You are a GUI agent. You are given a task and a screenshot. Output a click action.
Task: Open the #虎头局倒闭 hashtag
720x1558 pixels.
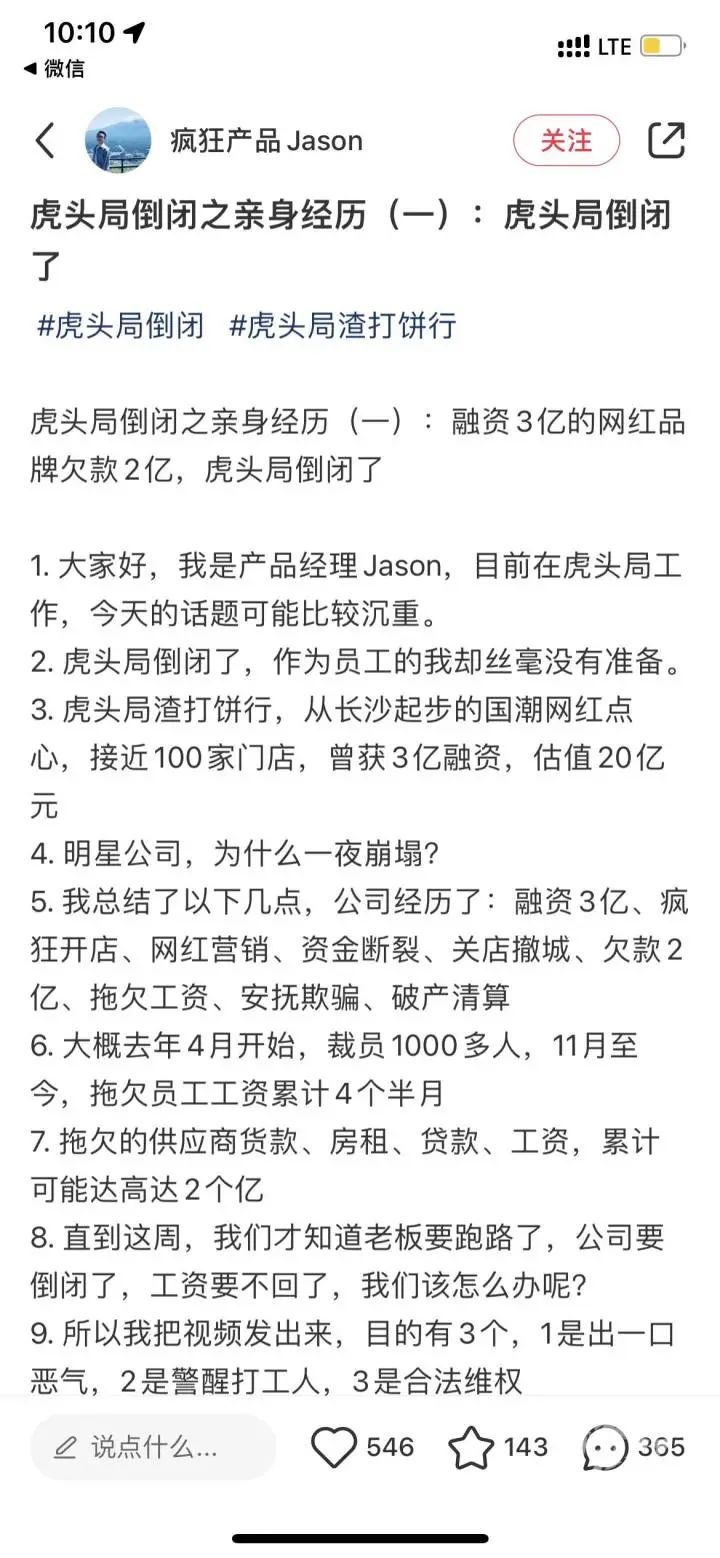(x=120, y=325)
